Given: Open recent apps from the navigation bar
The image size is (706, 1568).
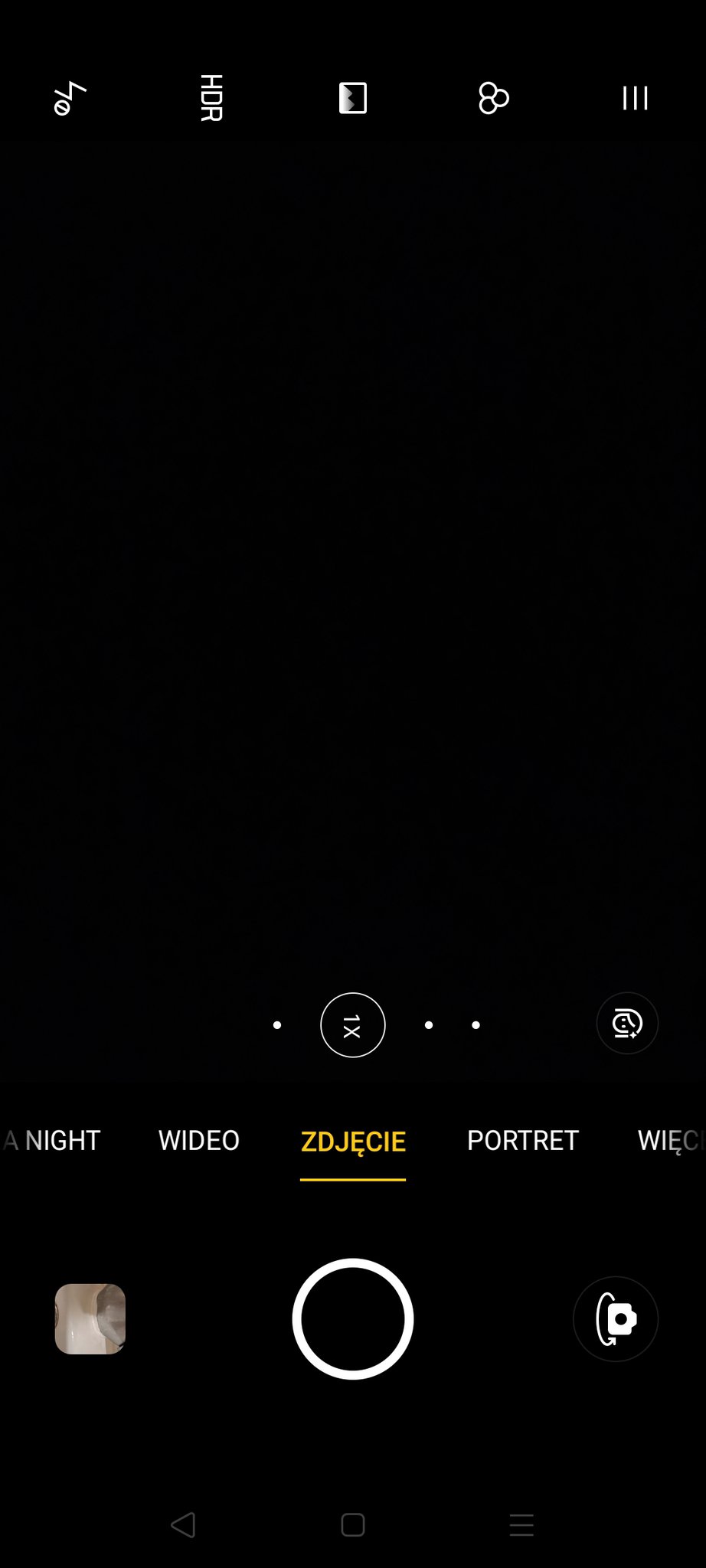Looking at the screenshot, I should 521,1525.
